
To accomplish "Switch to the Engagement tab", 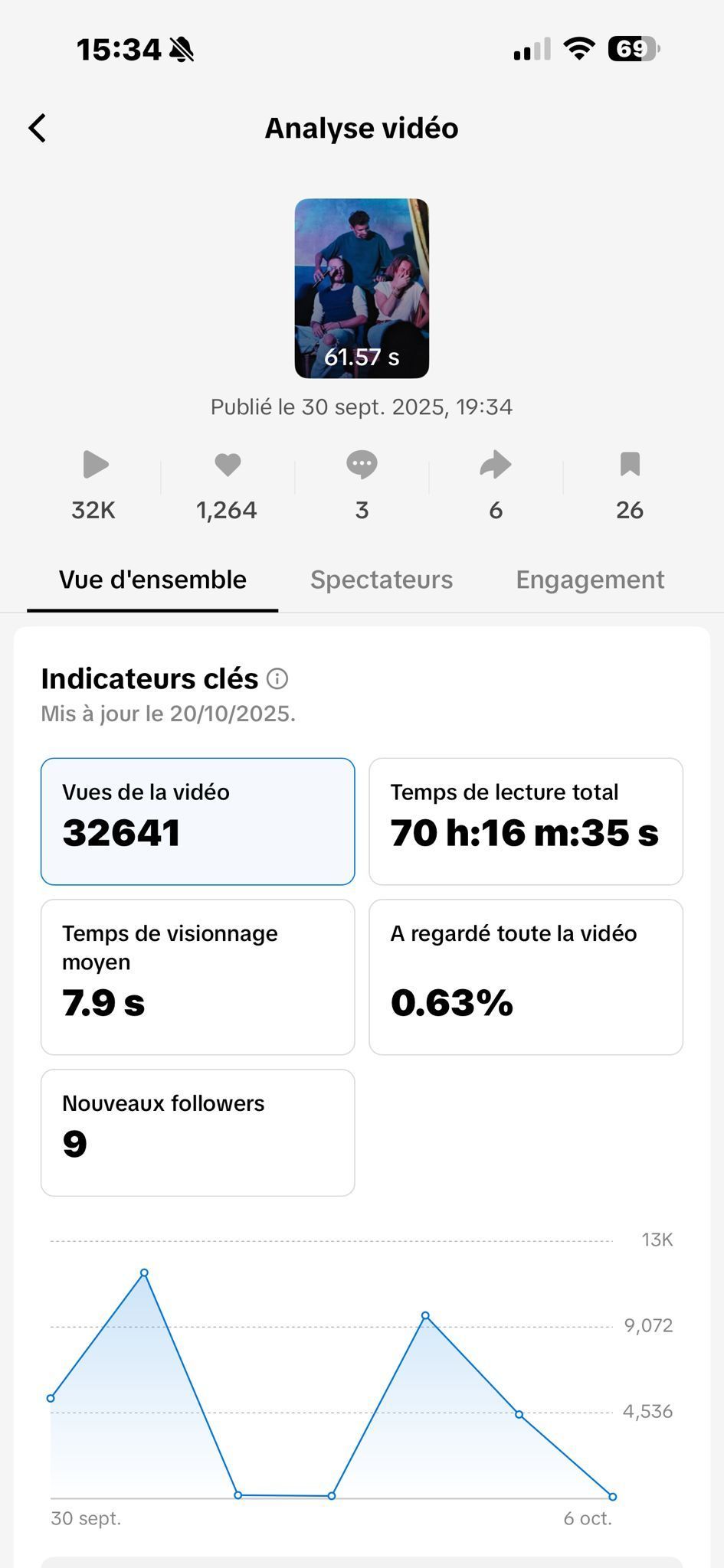I will [590, 580].
